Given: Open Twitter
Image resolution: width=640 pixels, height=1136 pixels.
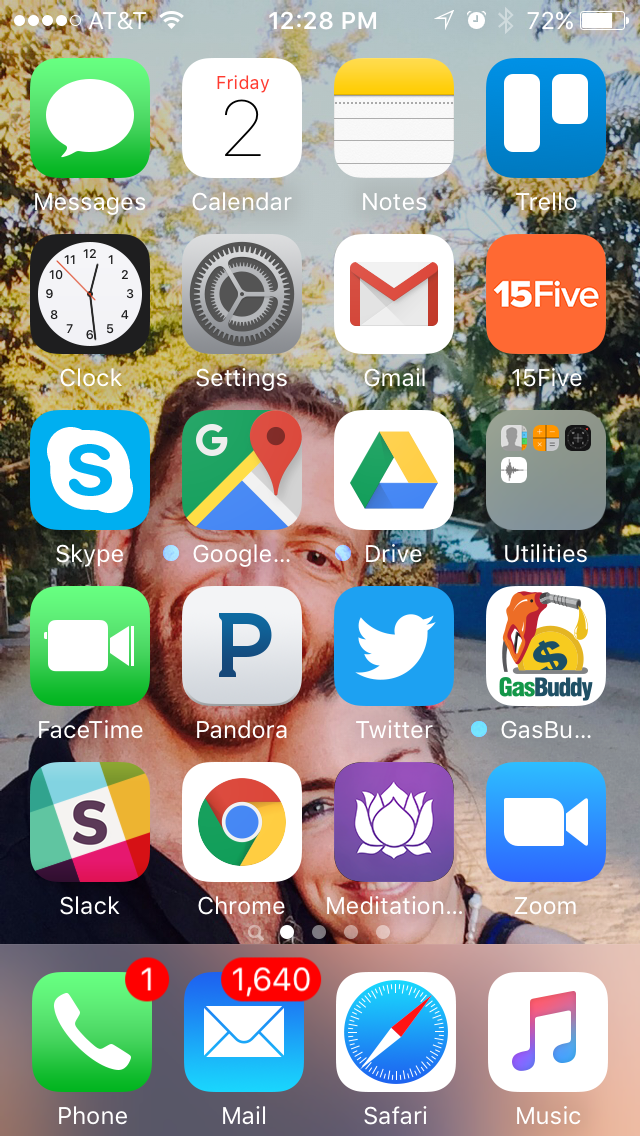Looking at the screenshot, I should tap(394, 646).
